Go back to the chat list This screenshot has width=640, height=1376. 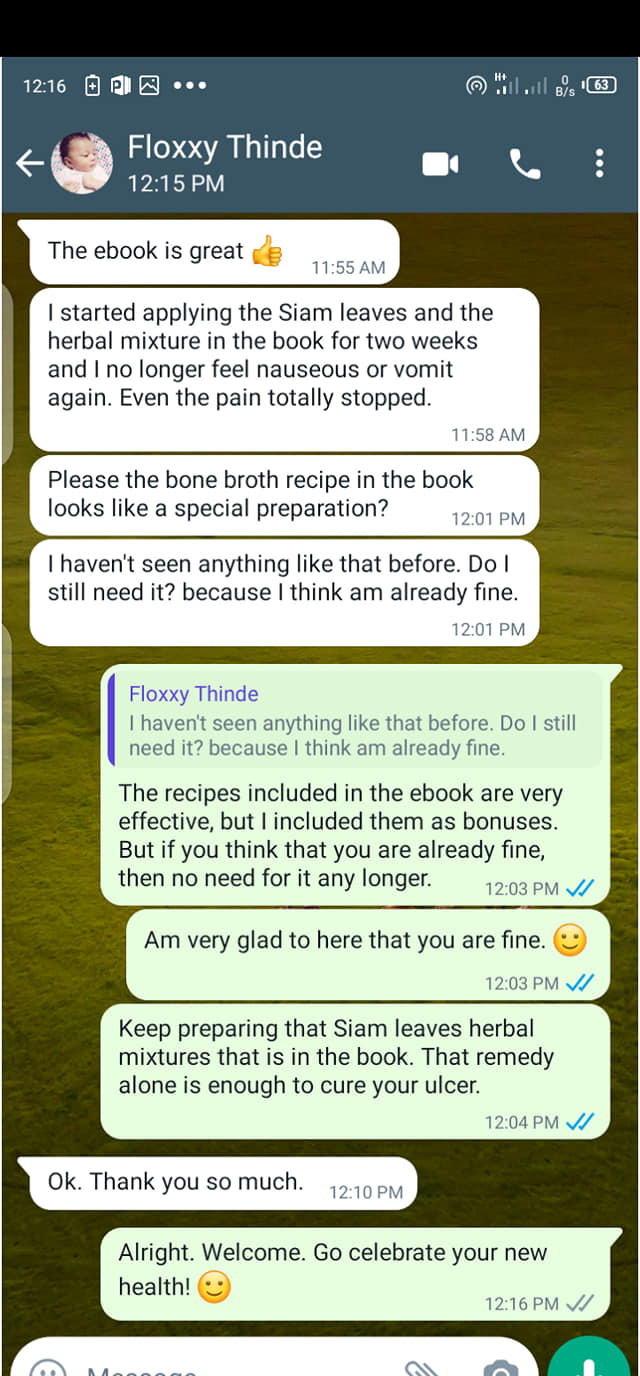click(x=30, y=163)
